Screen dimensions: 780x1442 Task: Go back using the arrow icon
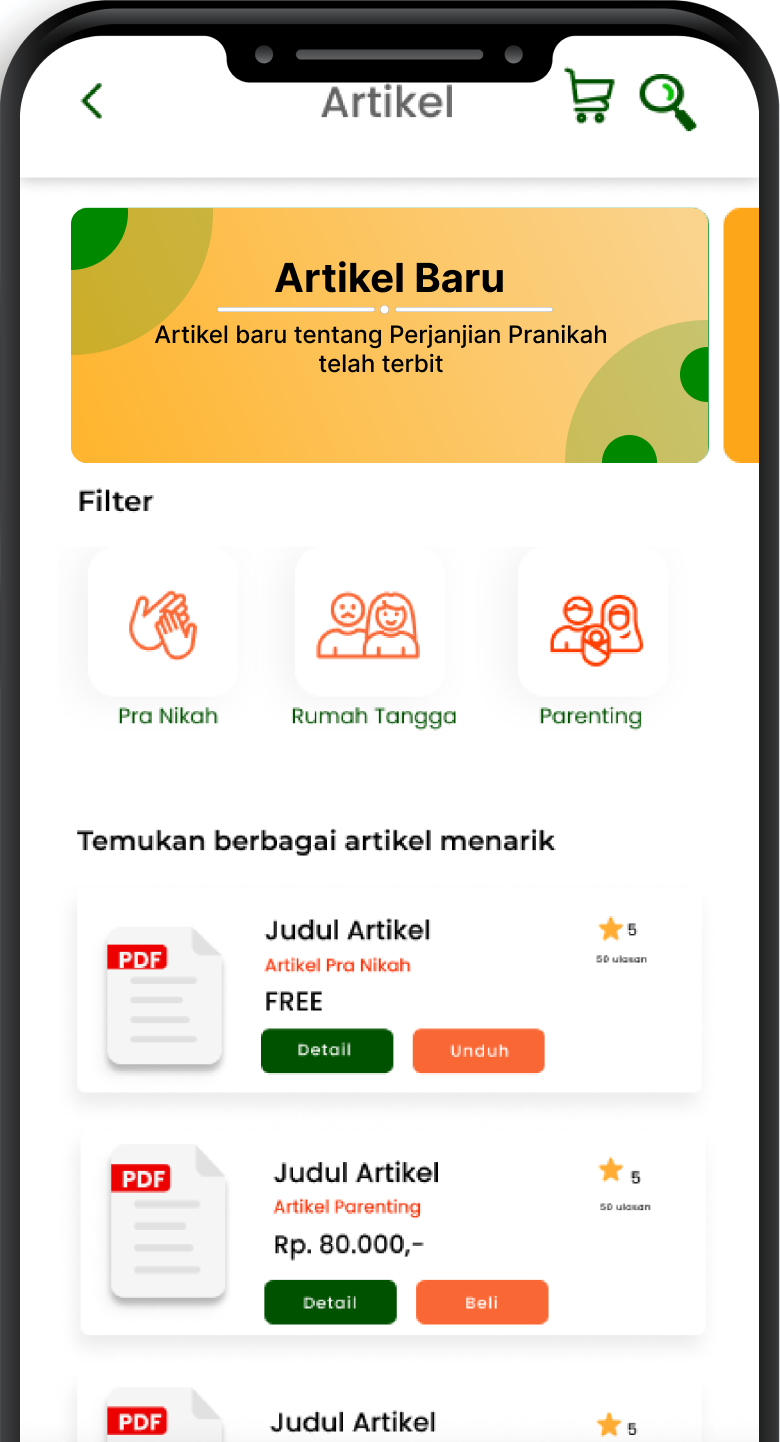click(x=92, y=101)
